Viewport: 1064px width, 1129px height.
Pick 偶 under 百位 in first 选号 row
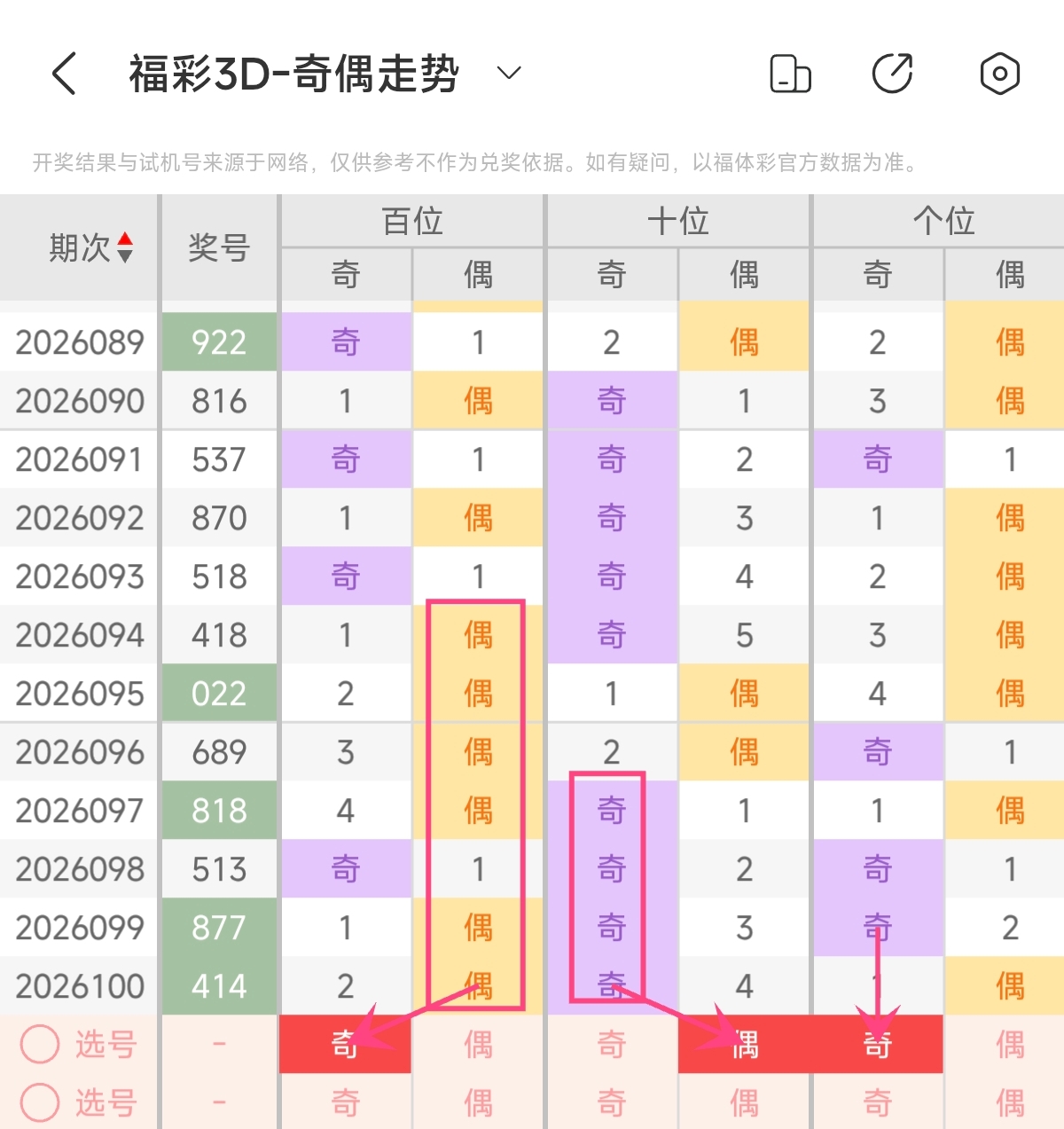point(478,1044)
